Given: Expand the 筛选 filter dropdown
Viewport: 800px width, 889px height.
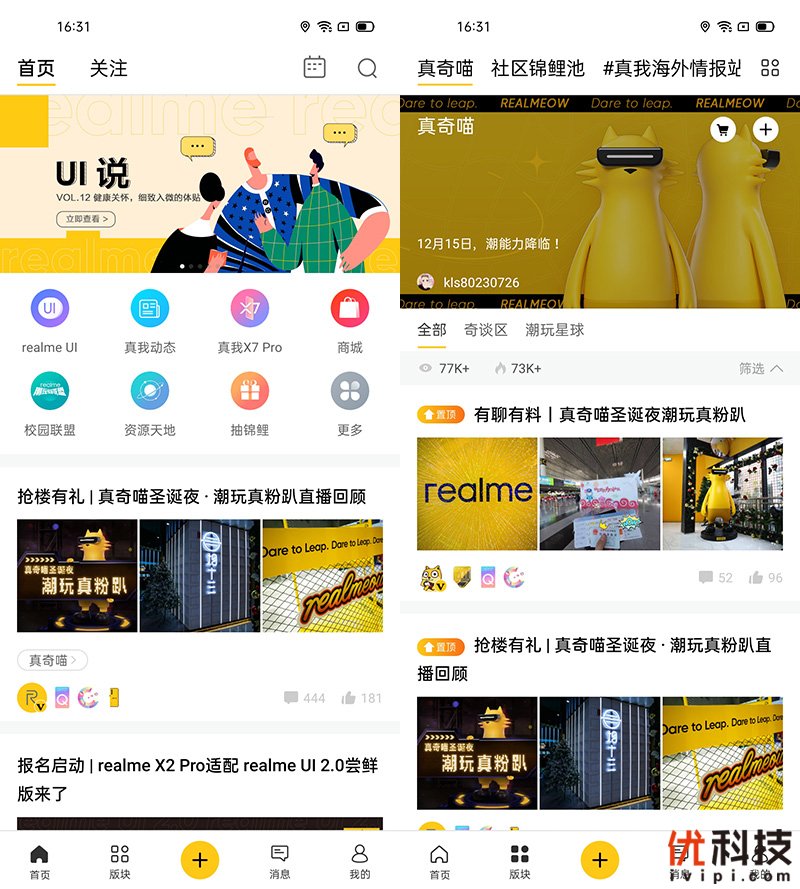Looking at the screenshot, I should [761, 369].
